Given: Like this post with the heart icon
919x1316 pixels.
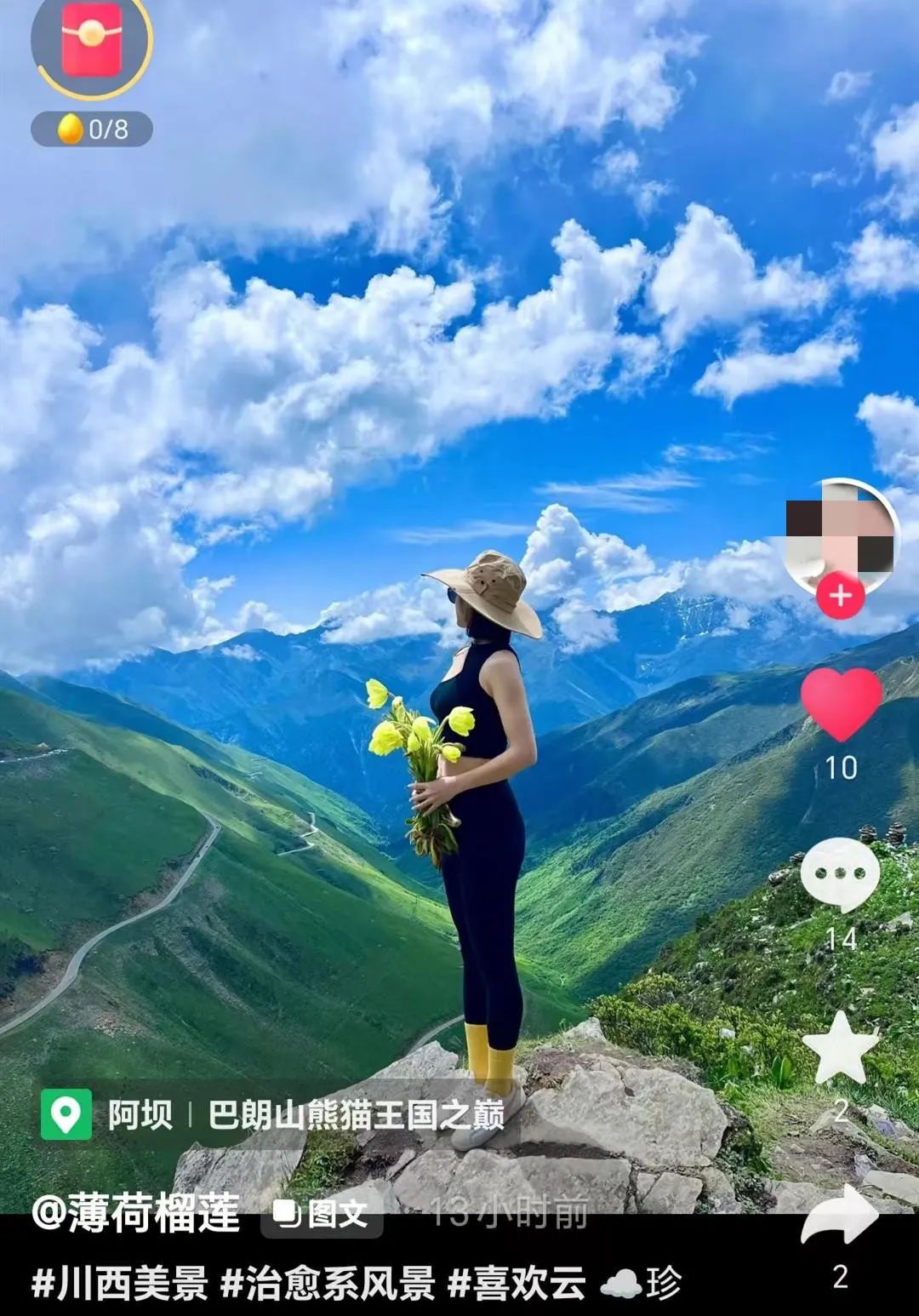Looking at the screenshot, I should pos(841,703).
